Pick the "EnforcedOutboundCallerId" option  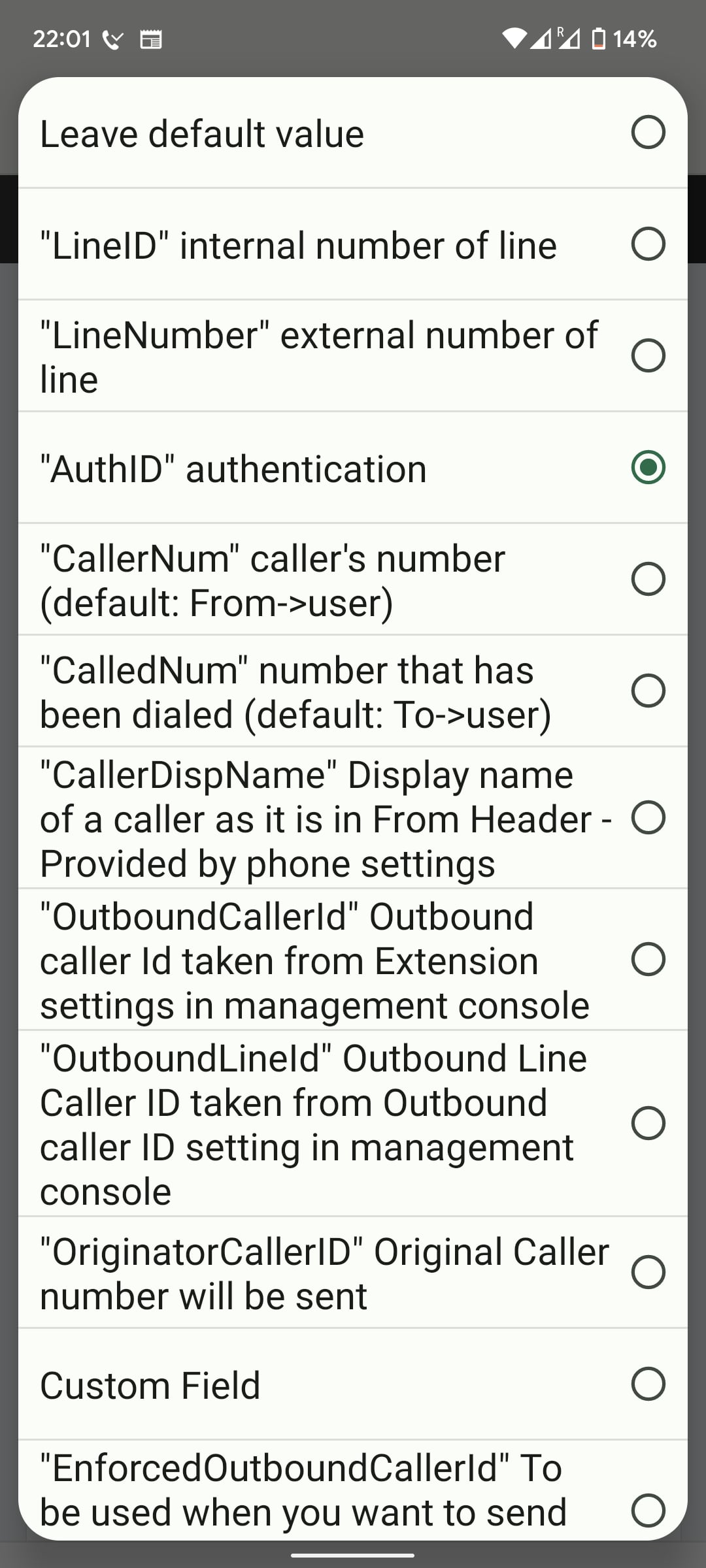(x=353, y=1491)
